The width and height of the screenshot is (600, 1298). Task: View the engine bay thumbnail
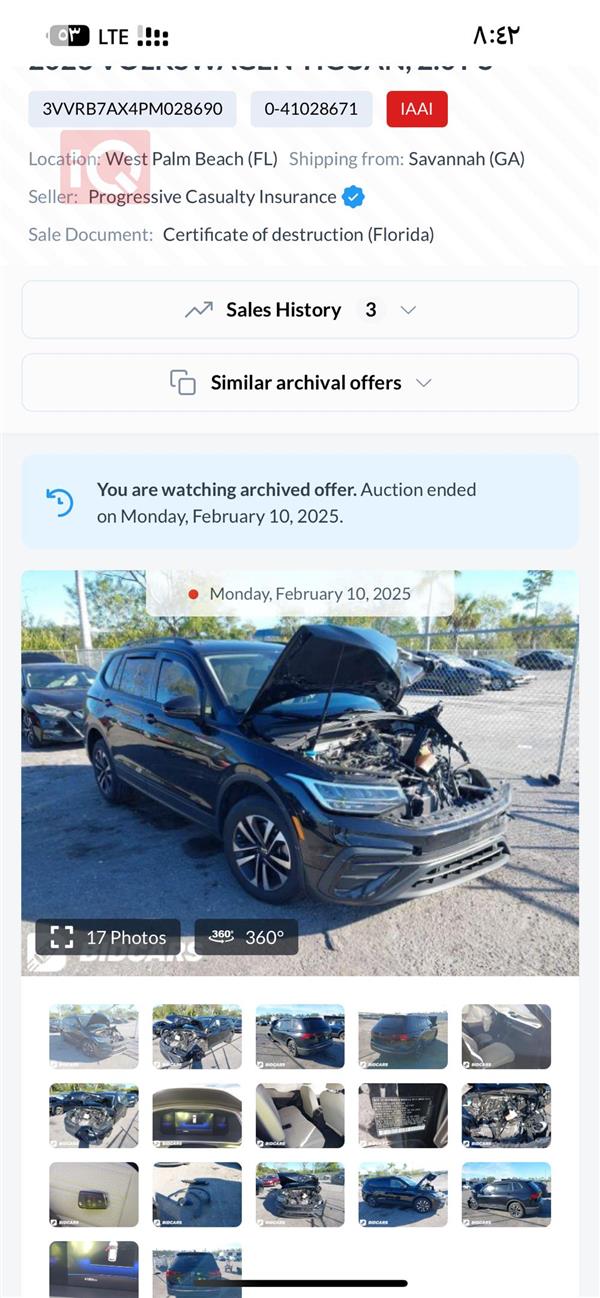(x=506, y=1115)
